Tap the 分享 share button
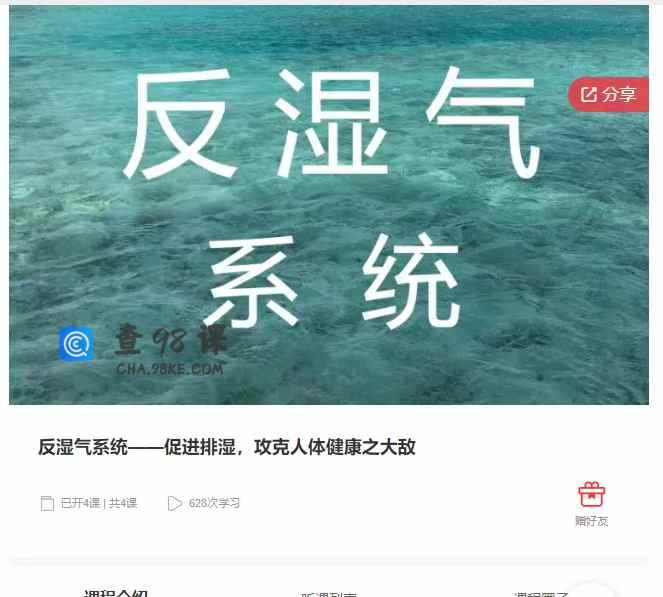The width and height of the screenshot is (663, 597). coord(609,94)
